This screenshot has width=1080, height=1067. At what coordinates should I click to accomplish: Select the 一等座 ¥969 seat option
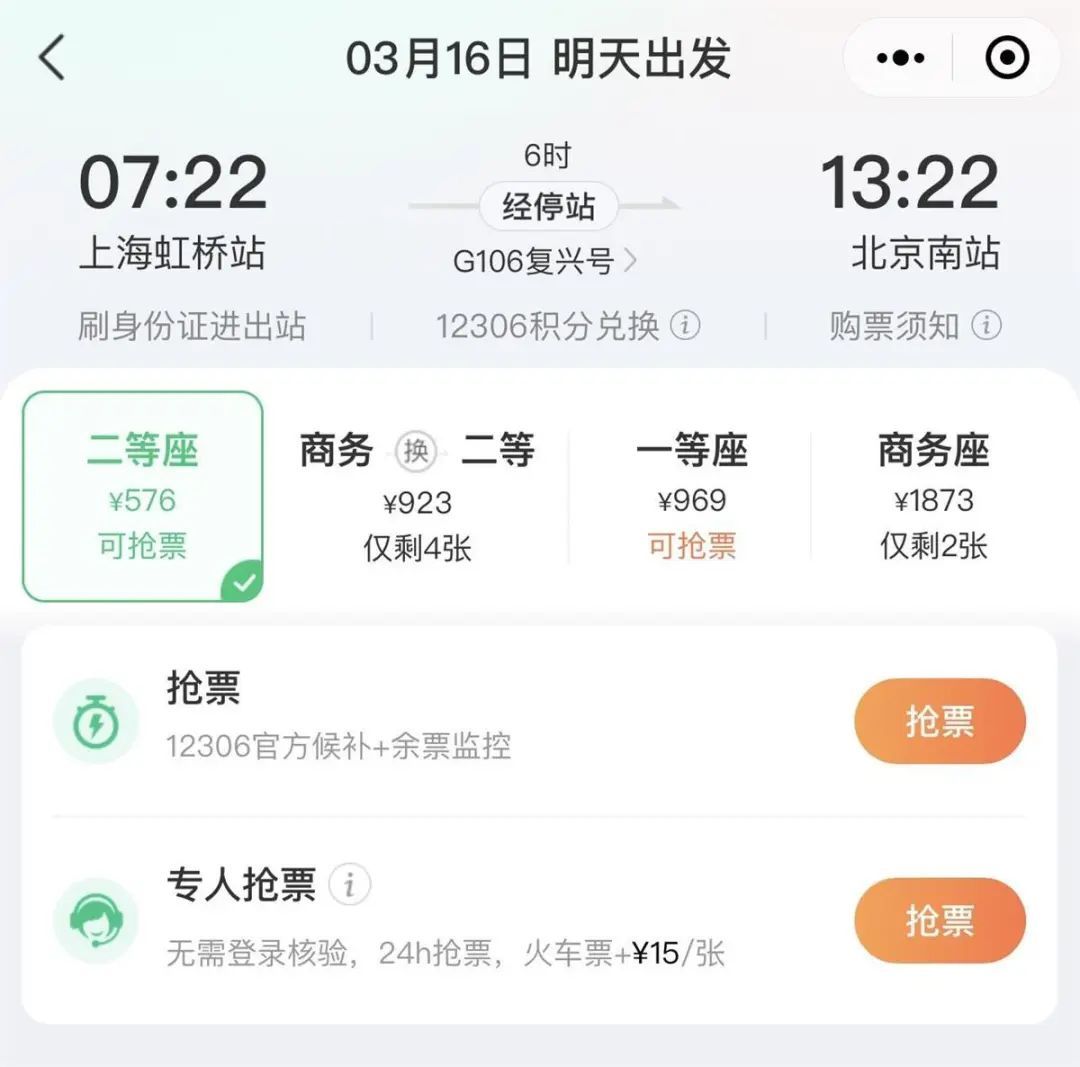tap(691, 497)
